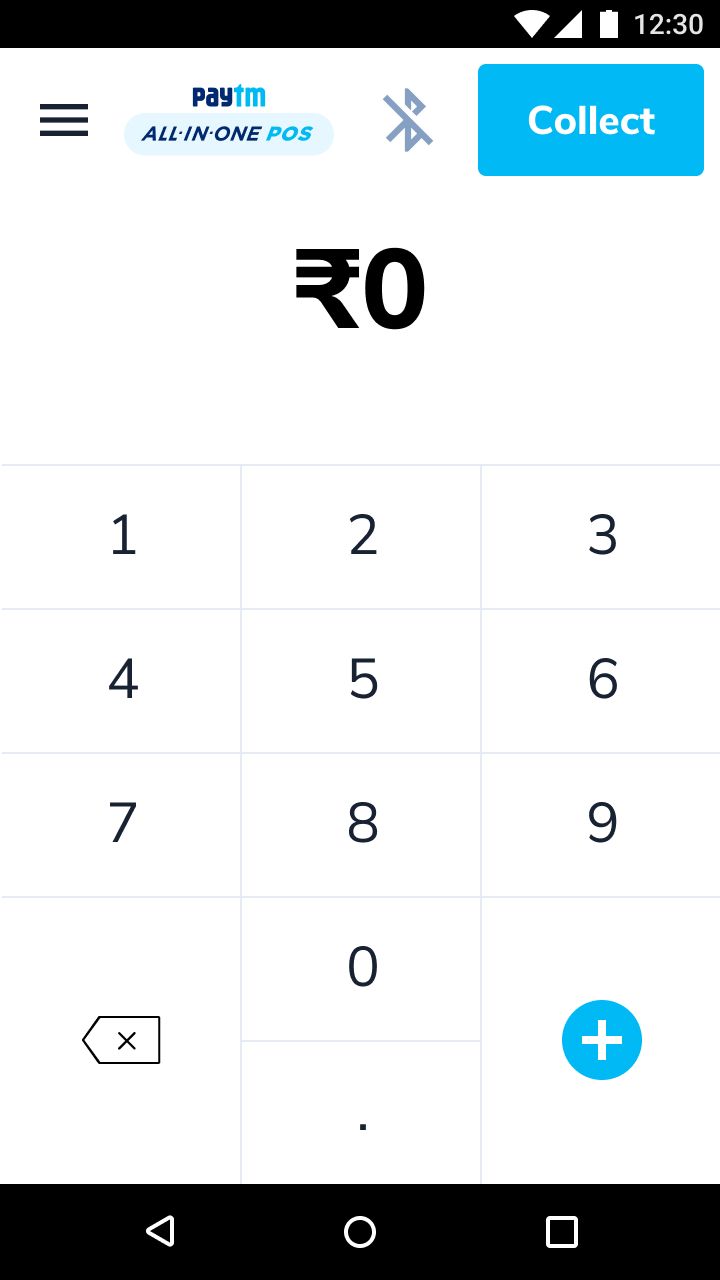This screenshot has width=720, height=1280.
Task: Open the hamburger drawer menu
Action: (x=64, y=120)
